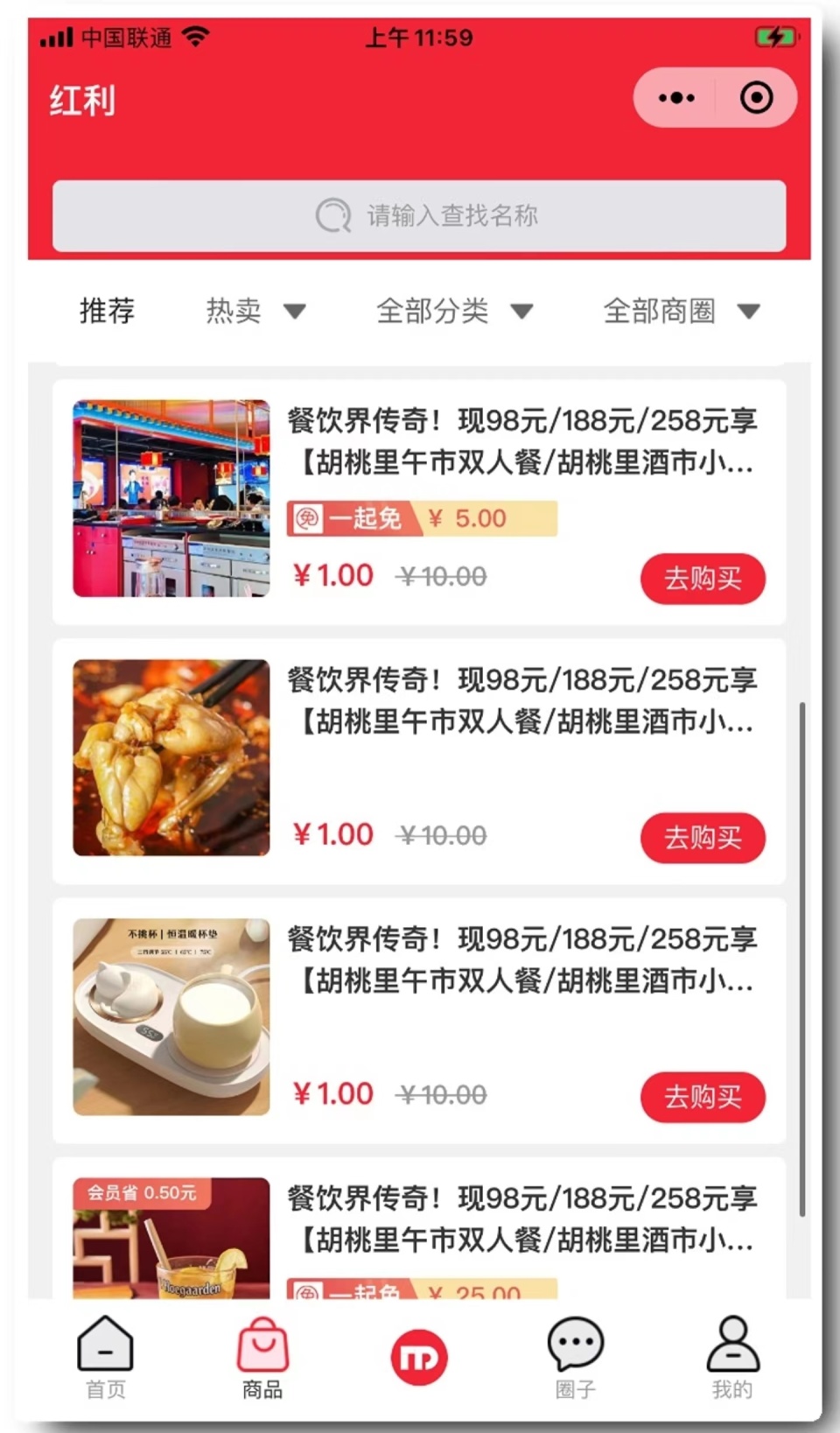The height and width of the screenshot is (1433, 840).
Task: Tap the search box 请输入查找名称
Action: click(x=419, y=215)
